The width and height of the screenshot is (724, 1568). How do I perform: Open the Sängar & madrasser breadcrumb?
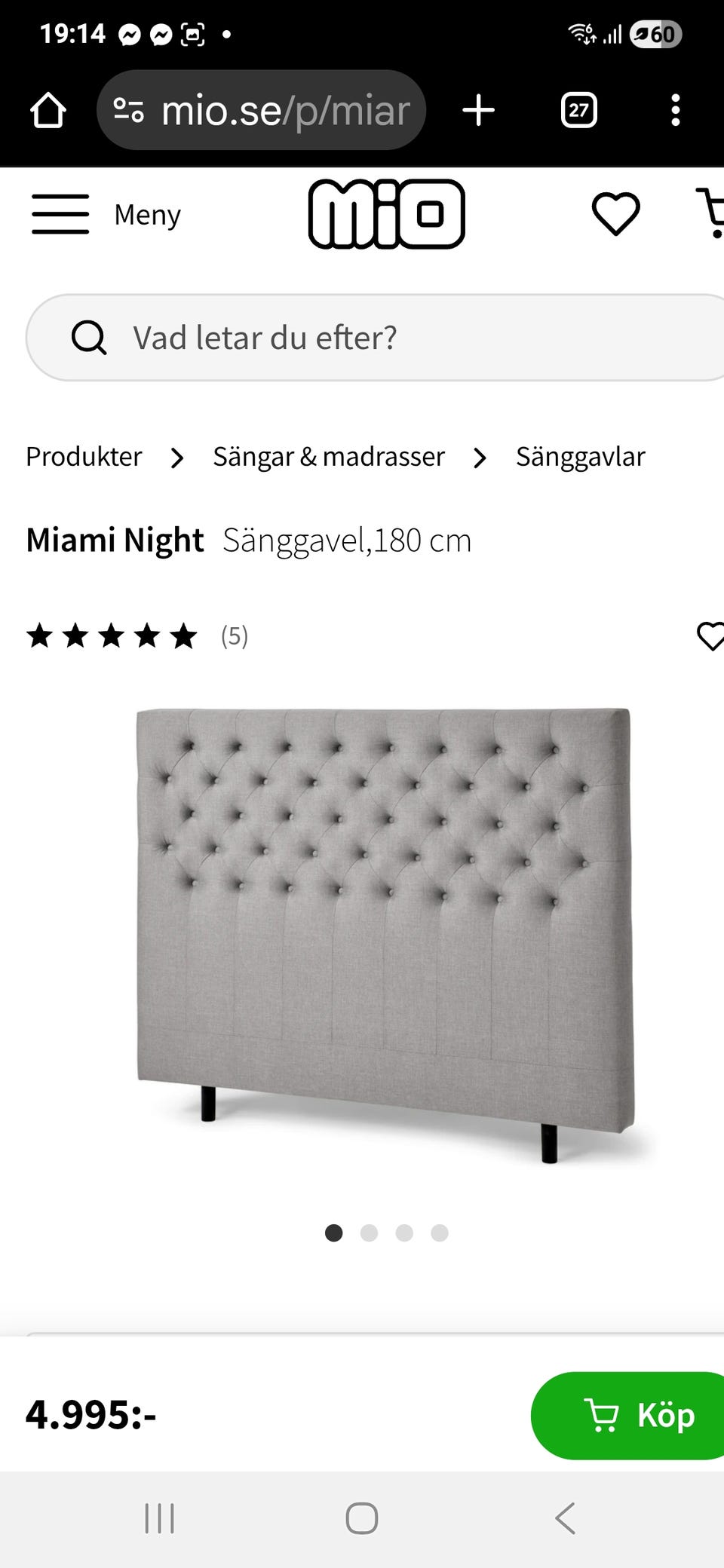pyautogui.click(x=329, y=457)
